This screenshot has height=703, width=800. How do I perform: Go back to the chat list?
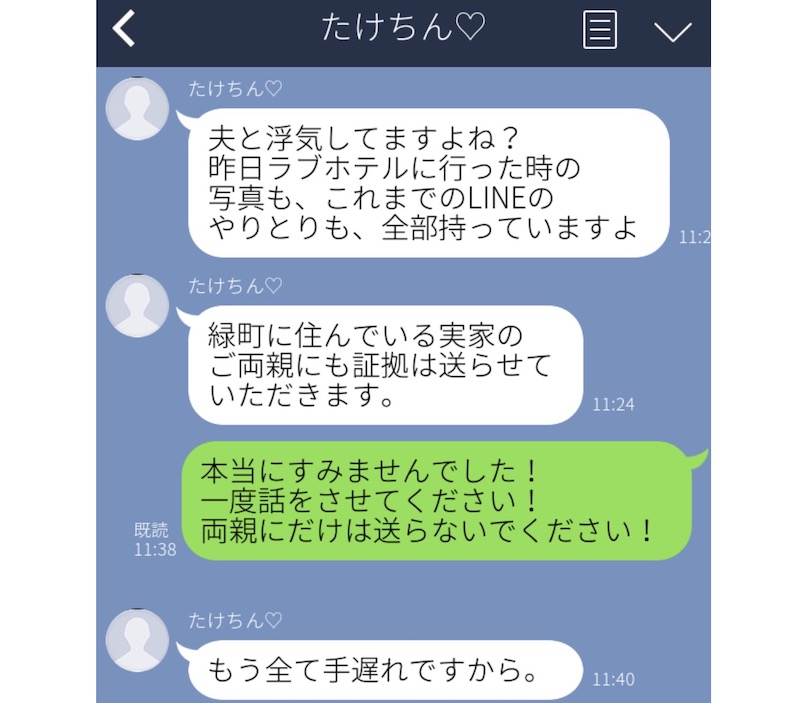[124, 30]
